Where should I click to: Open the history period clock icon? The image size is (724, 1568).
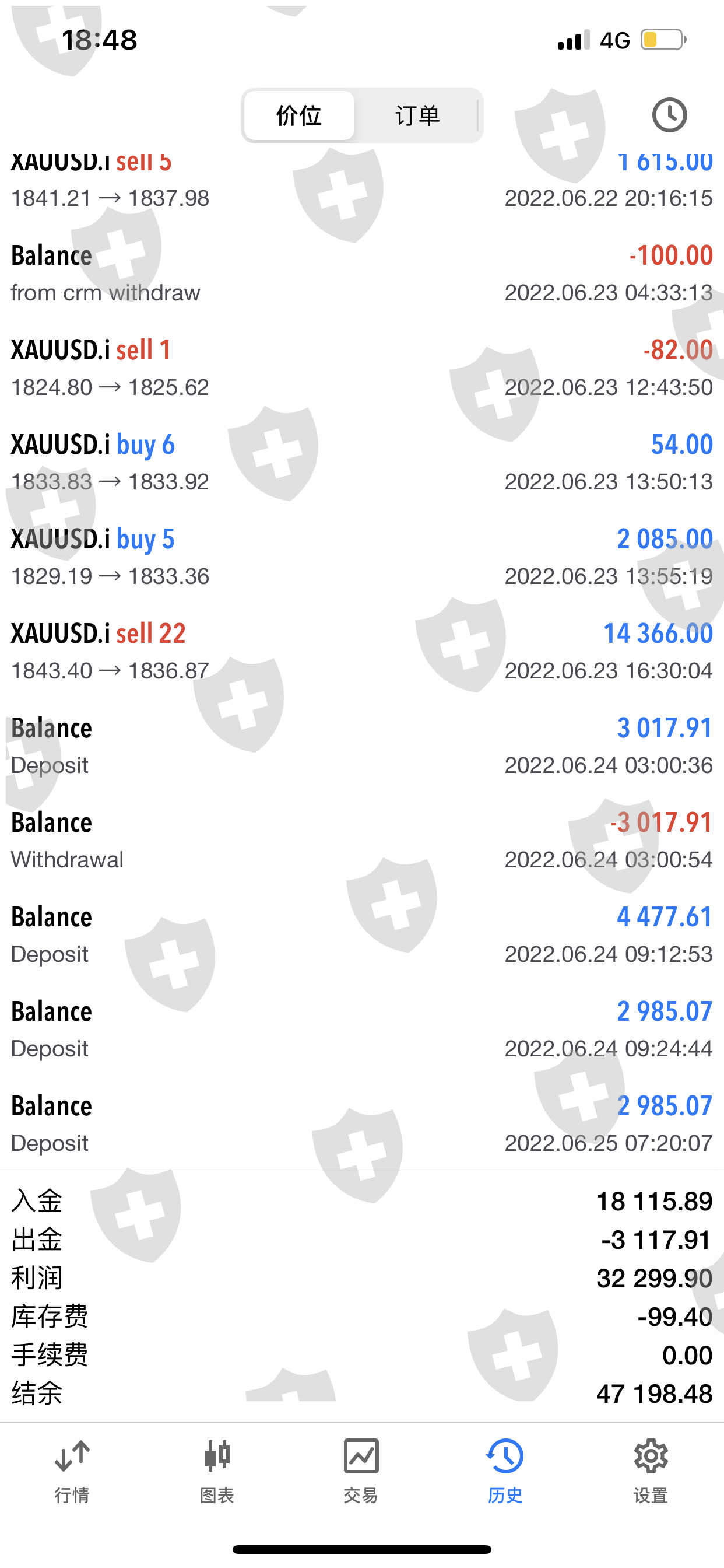669,115
